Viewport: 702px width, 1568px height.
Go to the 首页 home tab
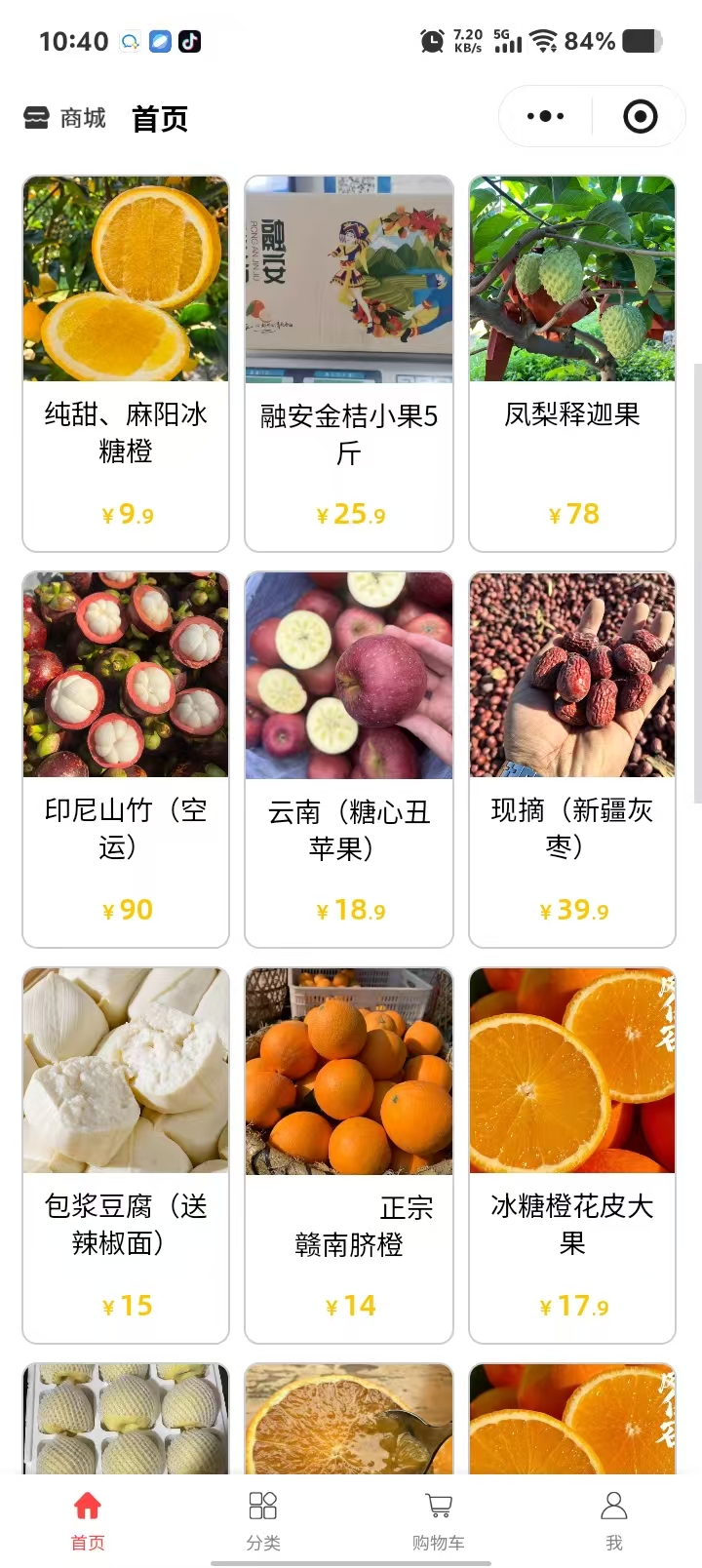(88, 1519)
